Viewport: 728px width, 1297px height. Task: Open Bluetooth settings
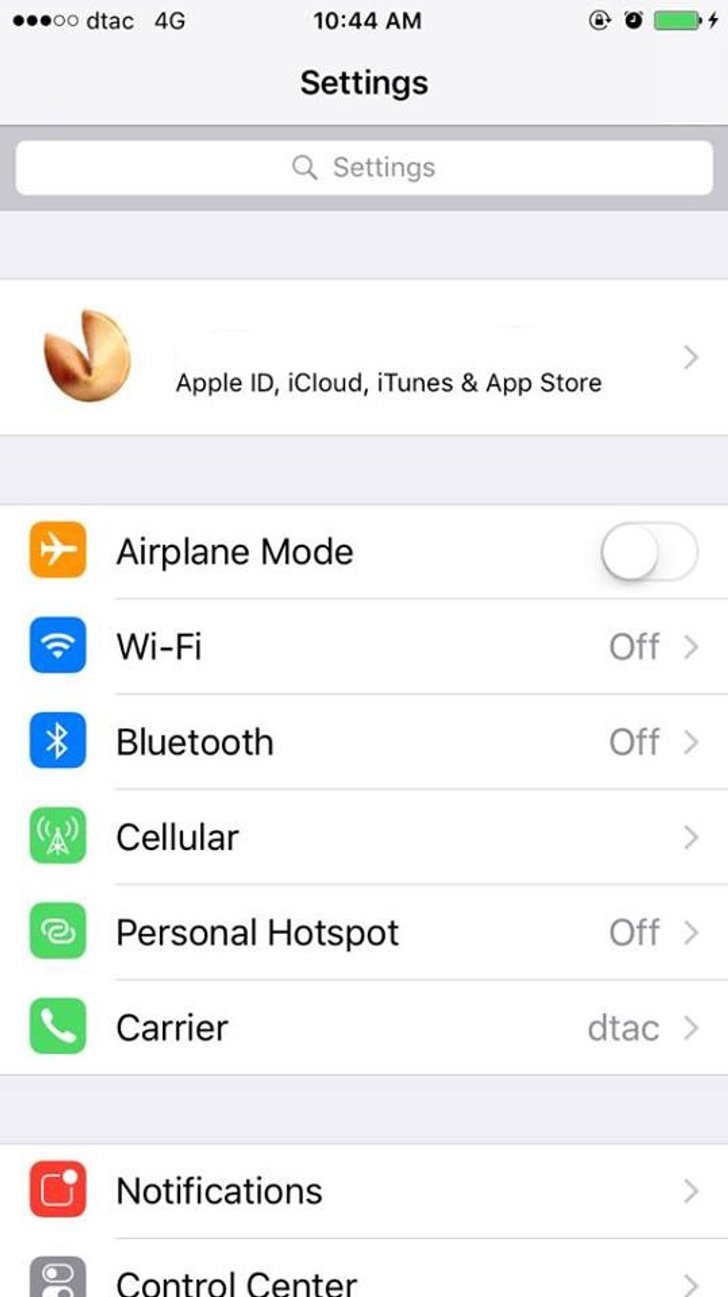click(364, 742)
